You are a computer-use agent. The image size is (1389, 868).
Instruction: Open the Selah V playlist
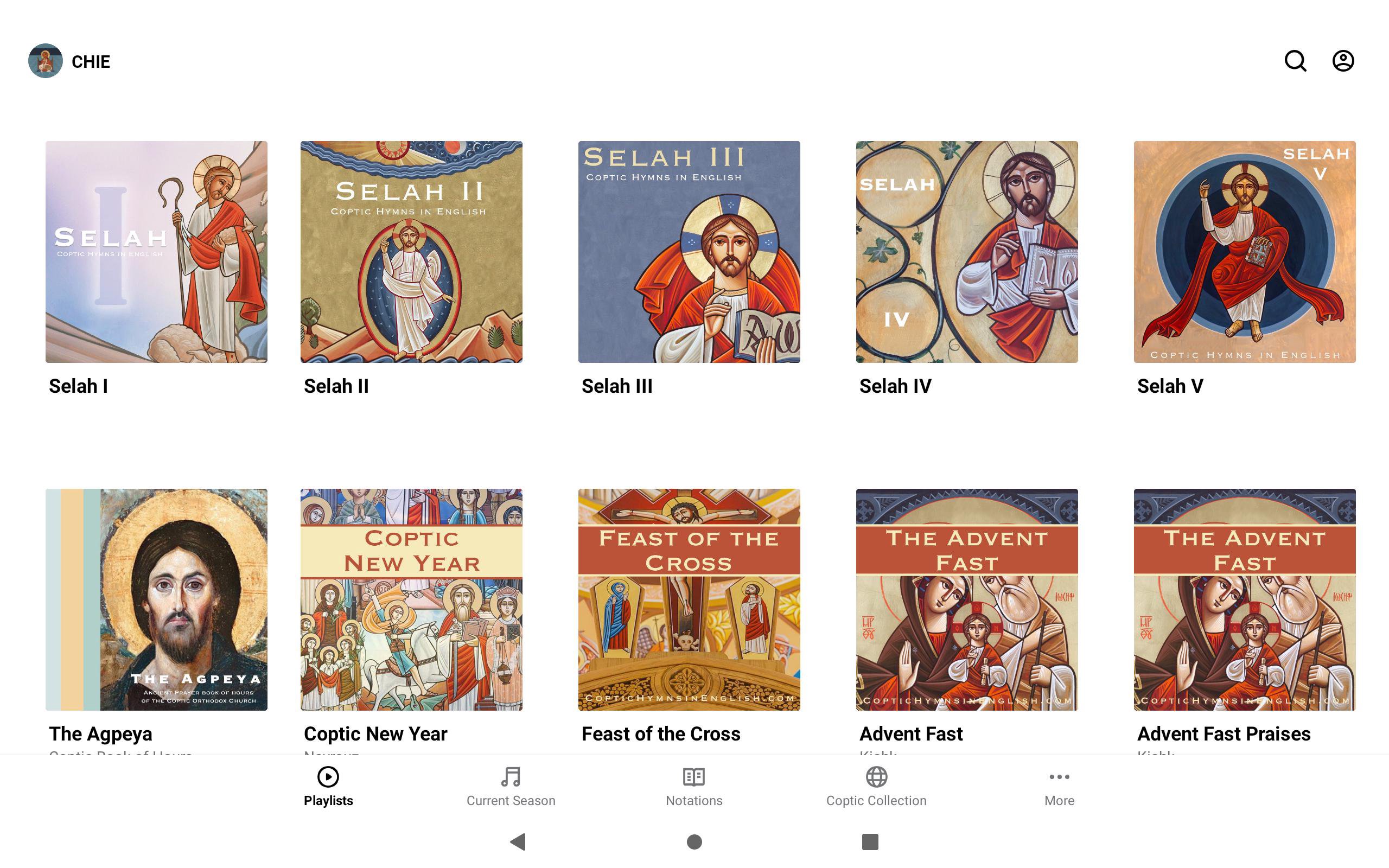coord(1244,251)
